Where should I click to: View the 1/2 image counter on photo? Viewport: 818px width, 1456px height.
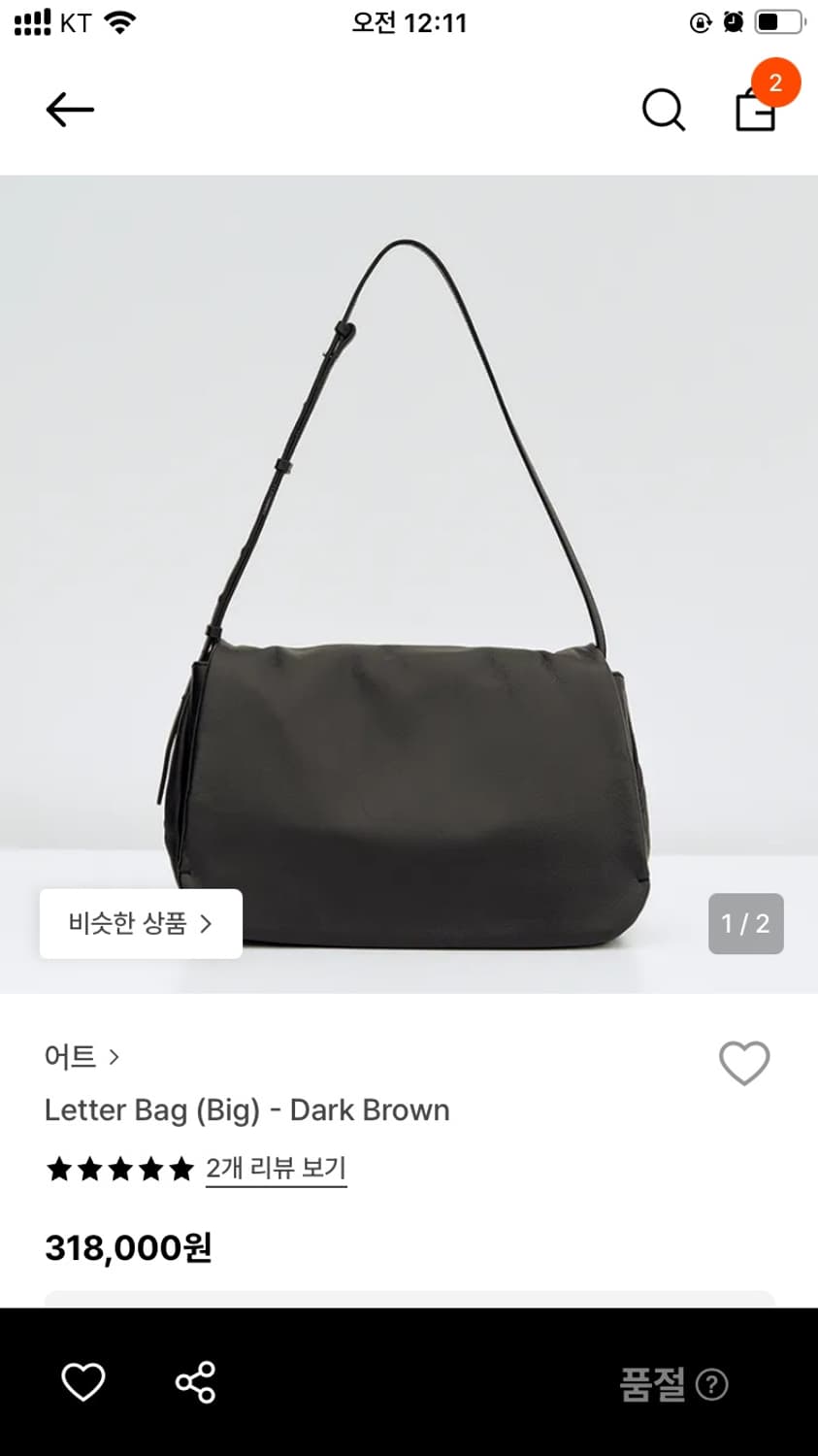pos(745,924)
